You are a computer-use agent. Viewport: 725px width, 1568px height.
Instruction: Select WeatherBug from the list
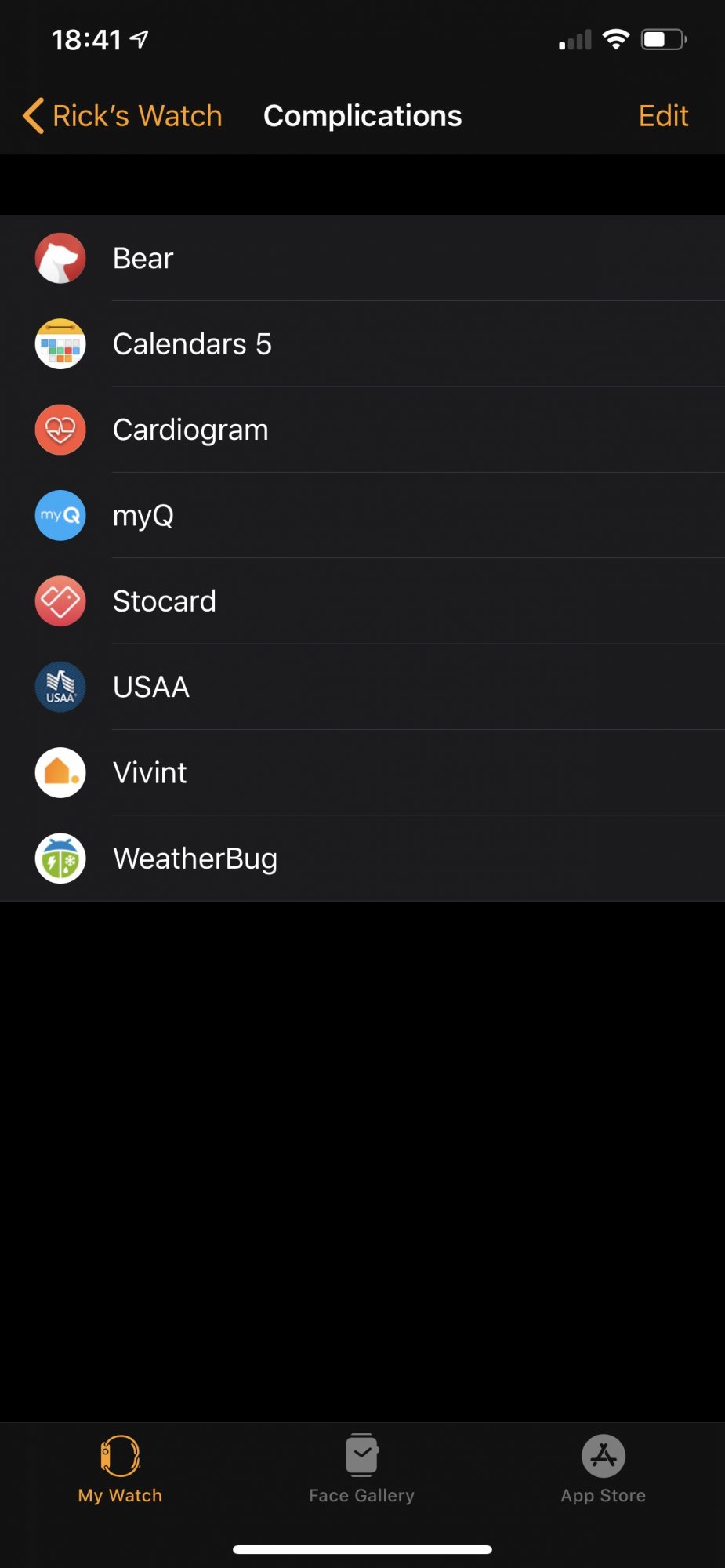pyautogui.click(x=362, y=858)
